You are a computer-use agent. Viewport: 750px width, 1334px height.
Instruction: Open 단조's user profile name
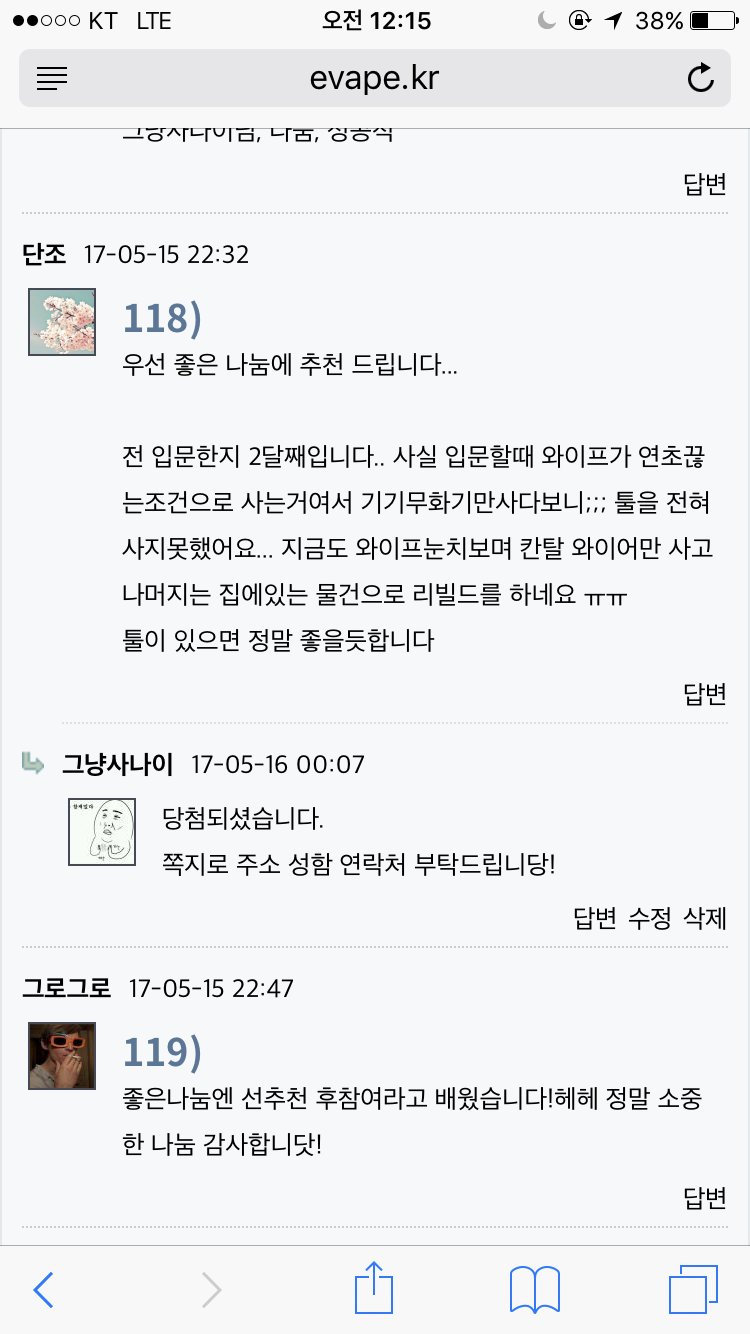point(44,254)
